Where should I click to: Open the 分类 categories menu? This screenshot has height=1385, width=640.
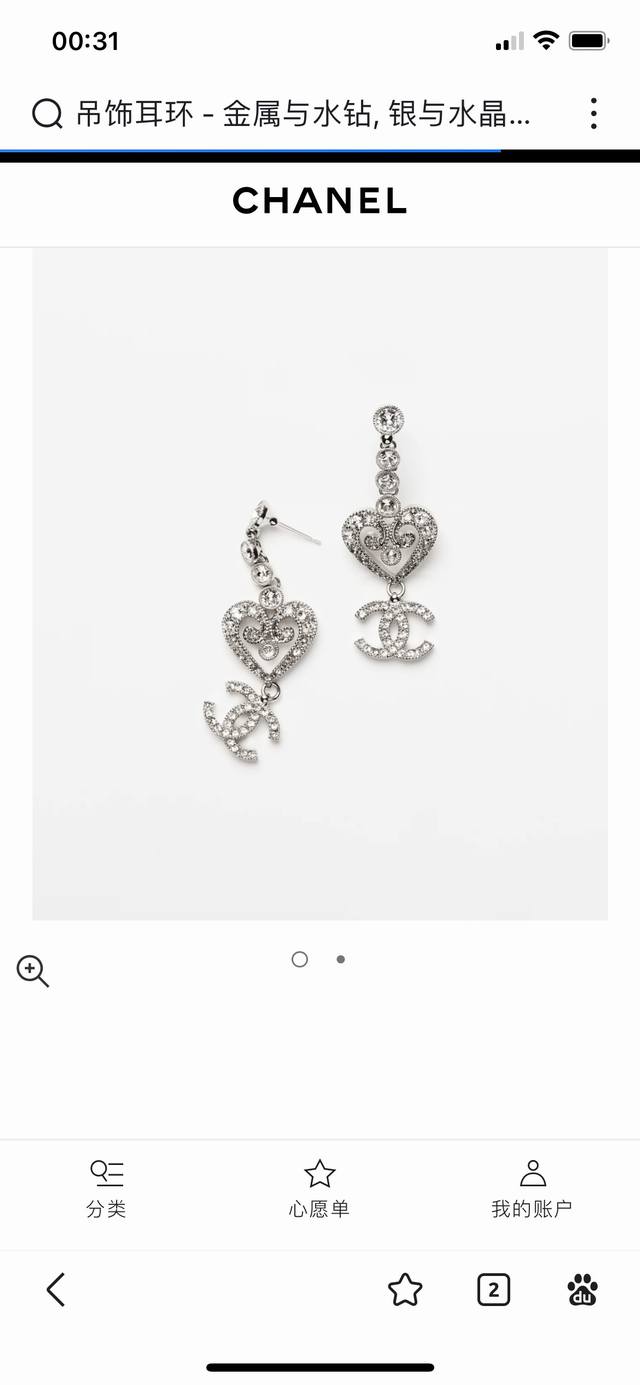coord(106,1189)
